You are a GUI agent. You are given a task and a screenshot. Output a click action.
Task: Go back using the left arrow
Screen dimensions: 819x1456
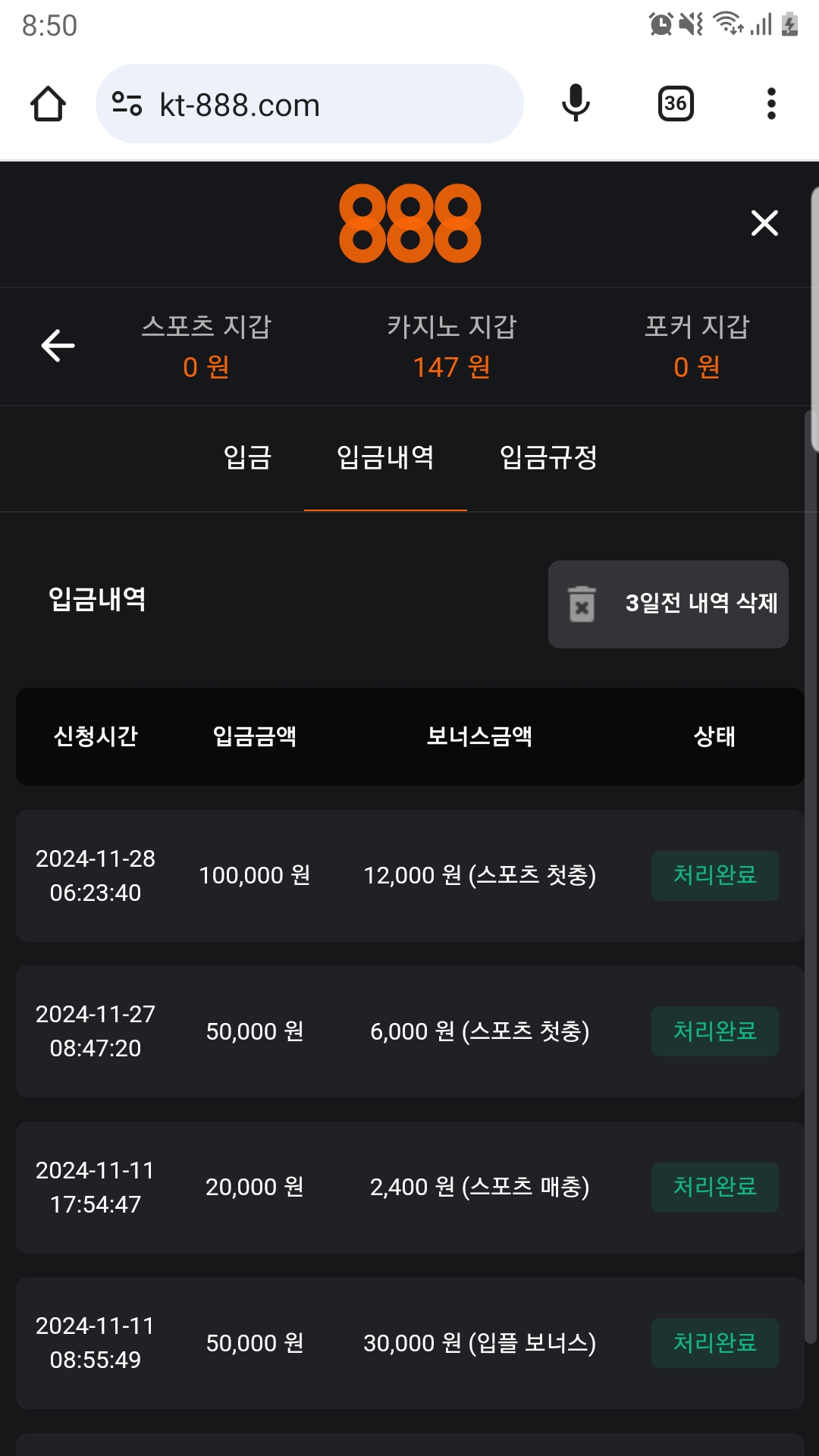coord(58,346)
